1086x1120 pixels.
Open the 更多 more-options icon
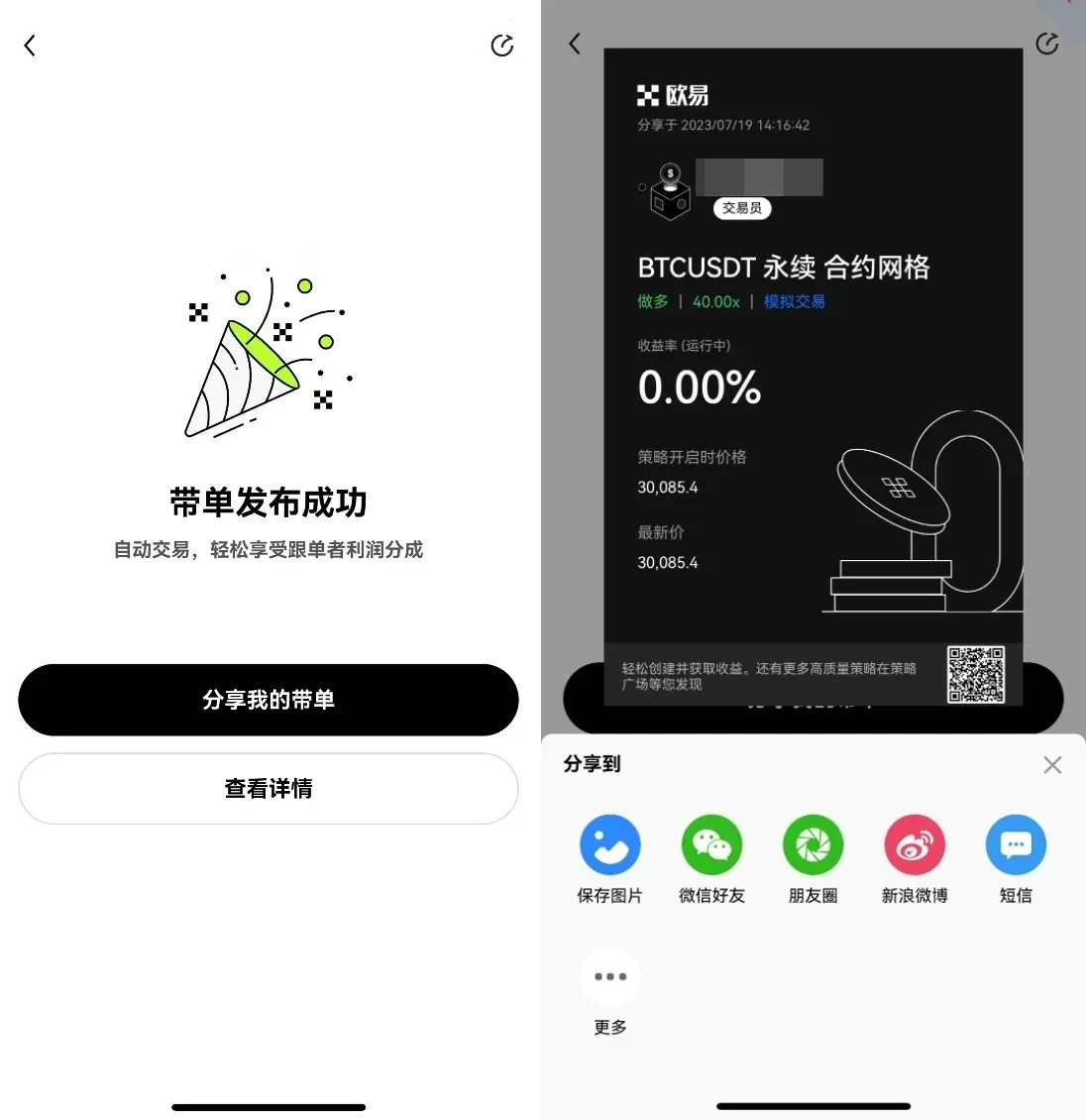(x=610, y=976)
